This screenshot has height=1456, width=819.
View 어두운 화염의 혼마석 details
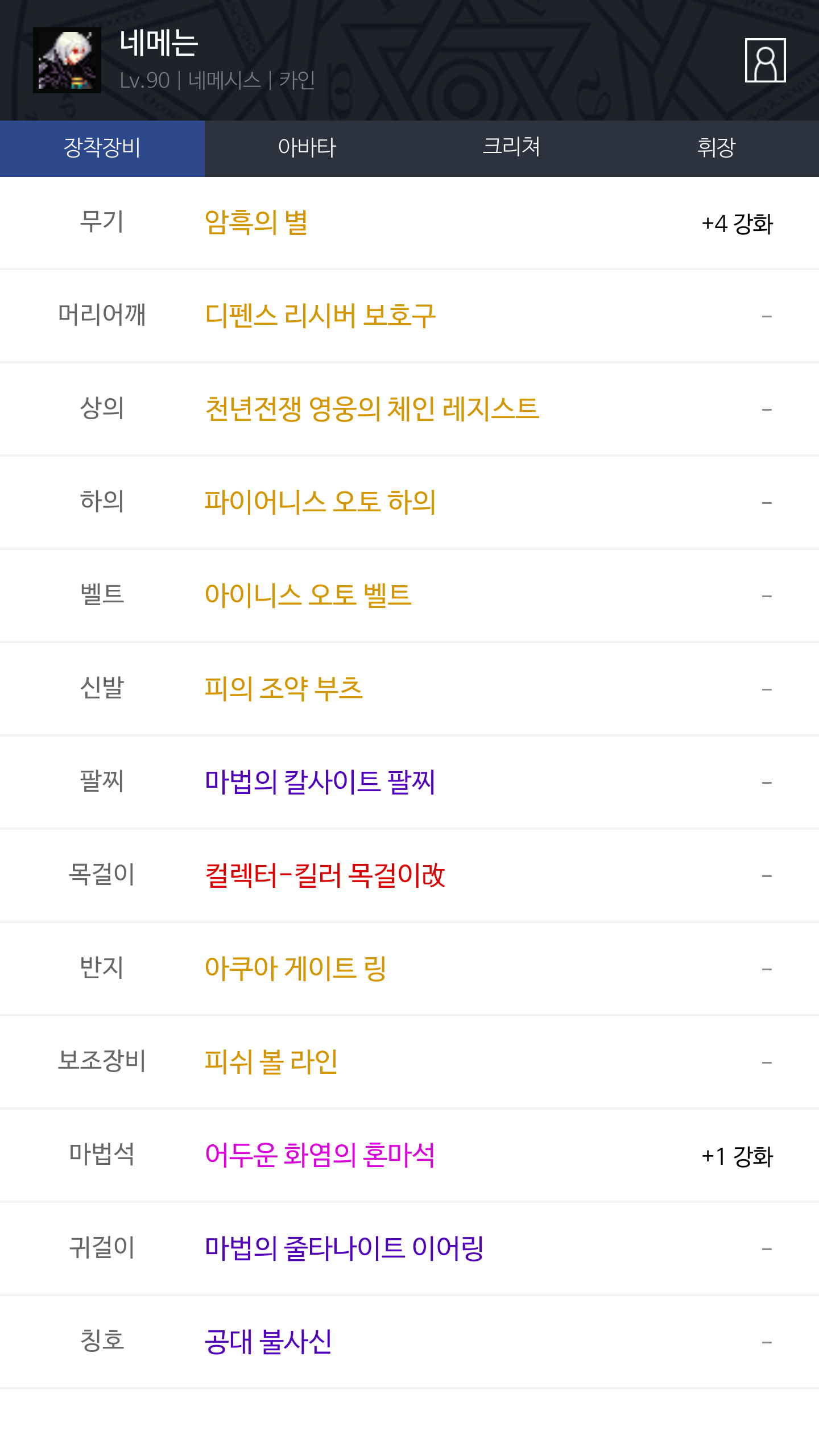point(320,1155)
